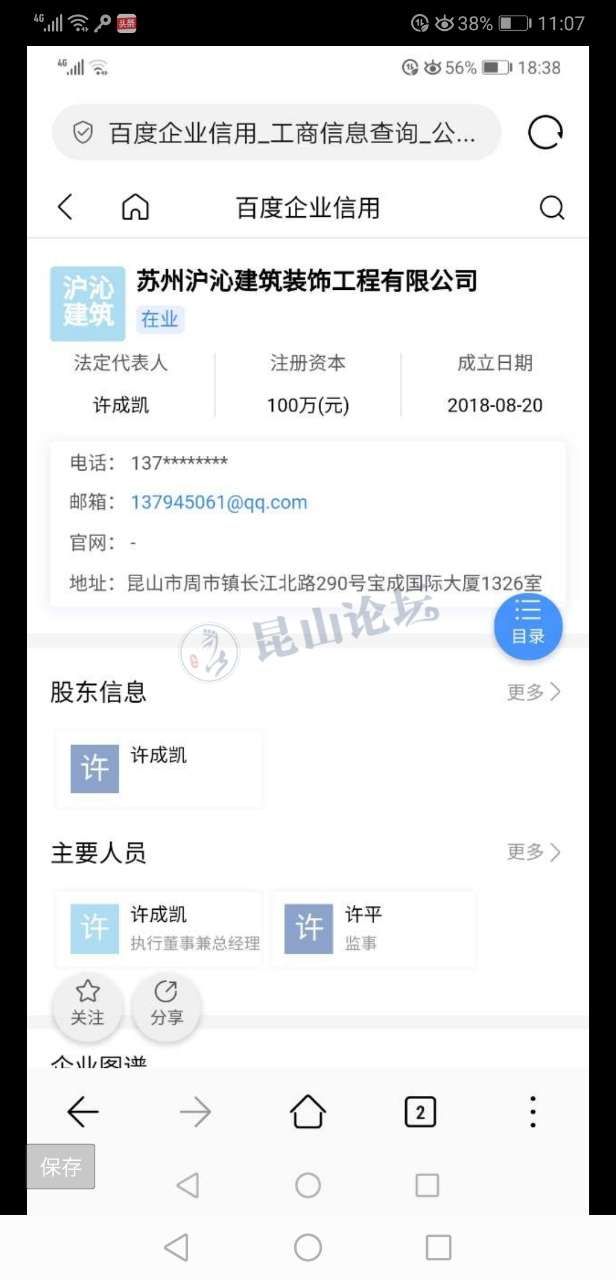Go back with the system back button
Screen dimensions: 616x1280
point(176,1247)
